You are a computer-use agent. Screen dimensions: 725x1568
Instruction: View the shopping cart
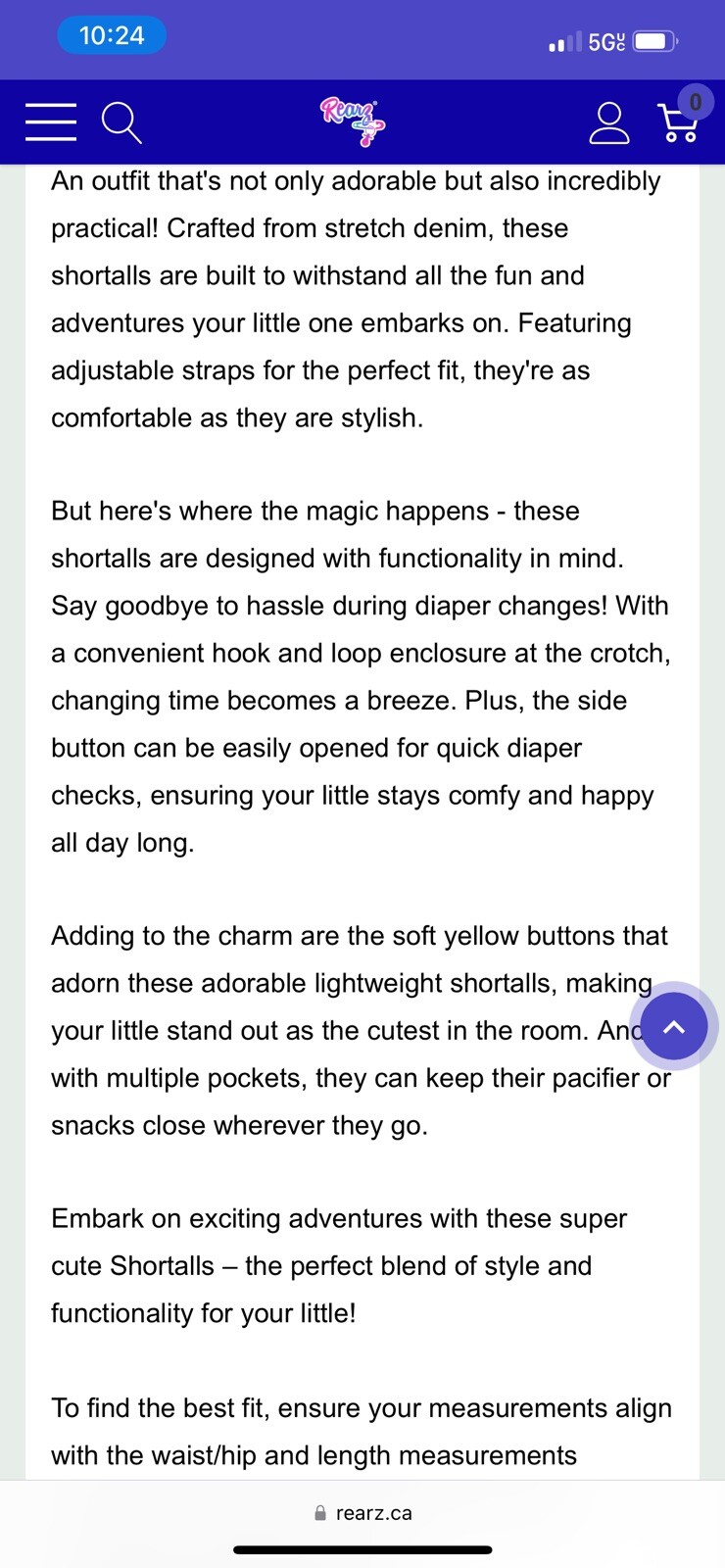tap(678, 122)
